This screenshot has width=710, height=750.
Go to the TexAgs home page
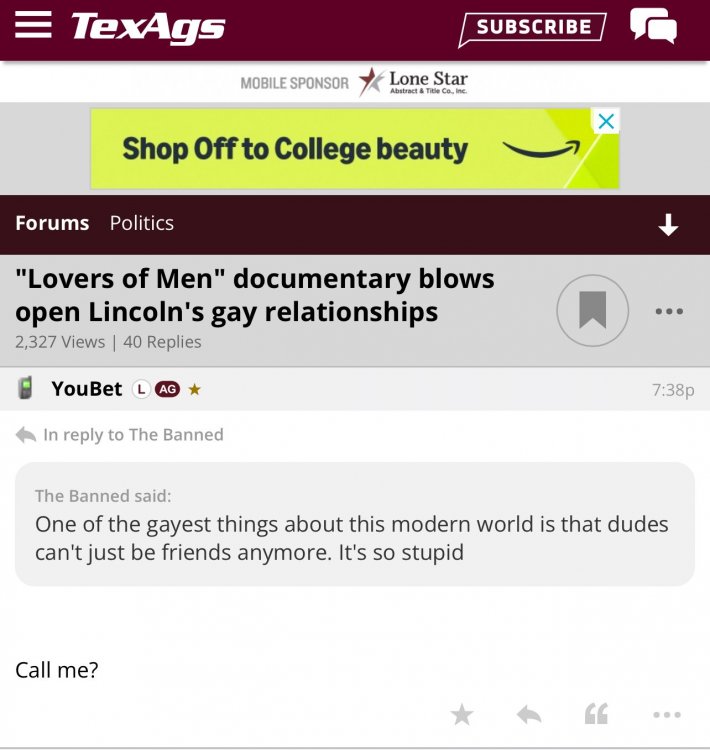coord(147,28)
